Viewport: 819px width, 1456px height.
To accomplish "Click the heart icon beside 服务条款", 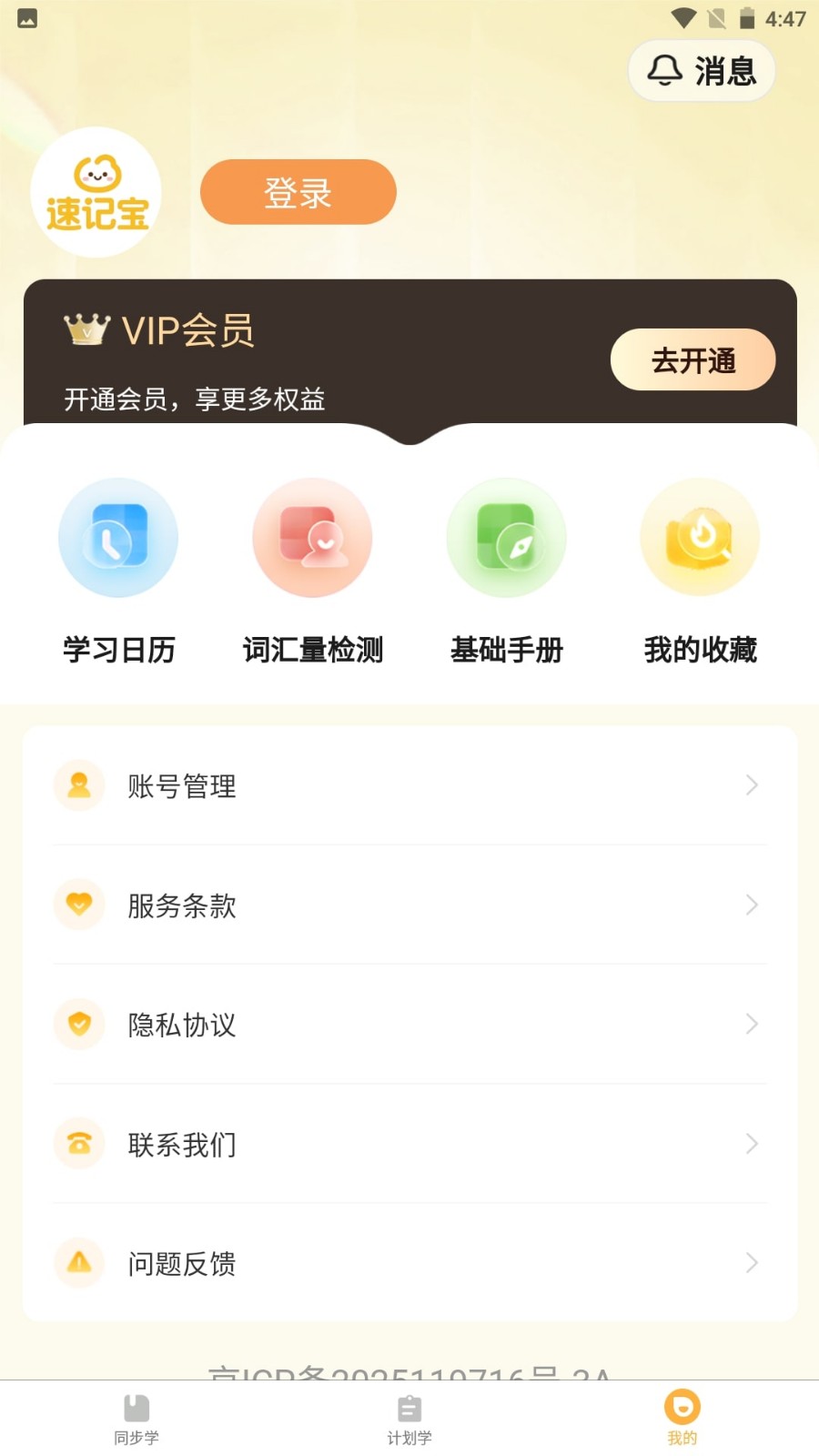I will click(79, 905).
